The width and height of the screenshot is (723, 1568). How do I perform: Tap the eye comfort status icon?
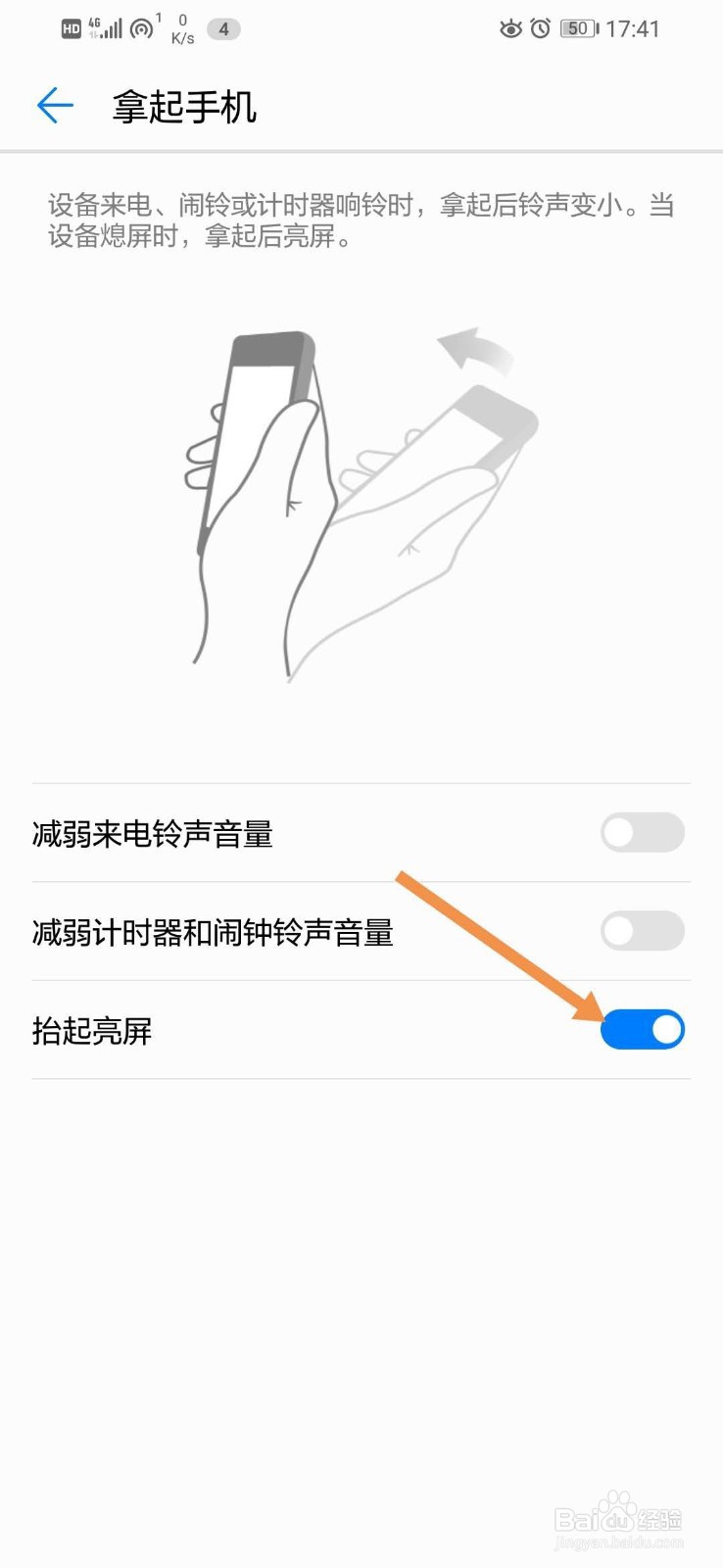510,29
